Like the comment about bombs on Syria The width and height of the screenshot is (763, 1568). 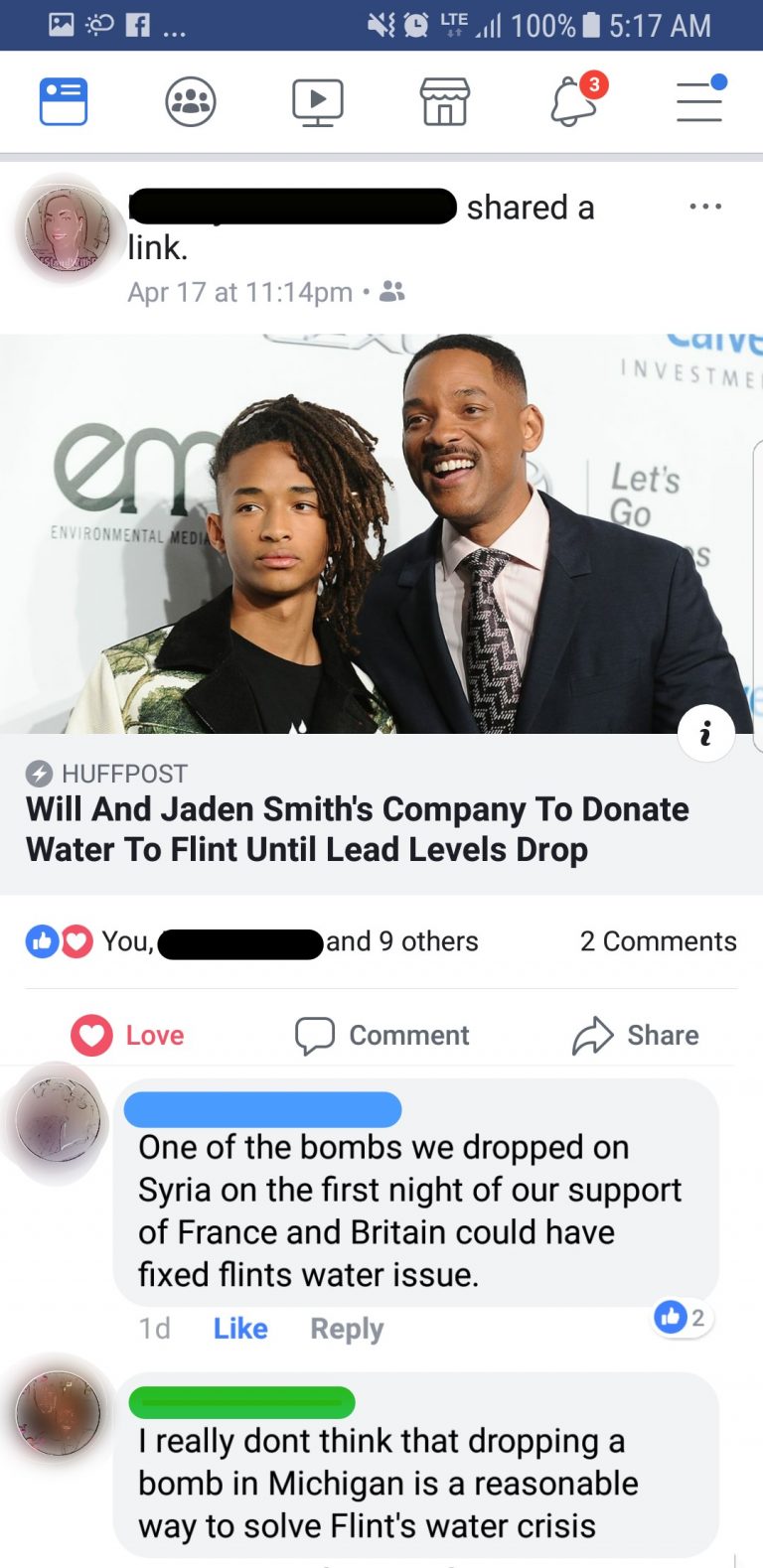[240, 1329]
